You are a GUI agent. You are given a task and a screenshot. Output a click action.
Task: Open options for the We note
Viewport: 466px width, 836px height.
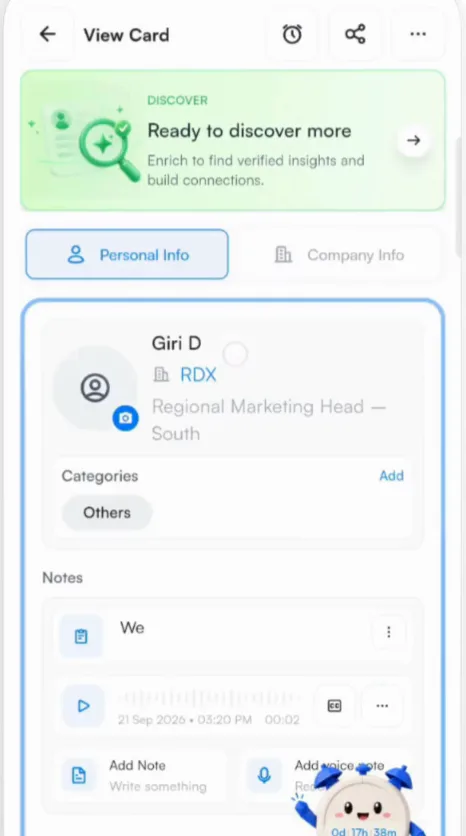click(x=389, y=632)
